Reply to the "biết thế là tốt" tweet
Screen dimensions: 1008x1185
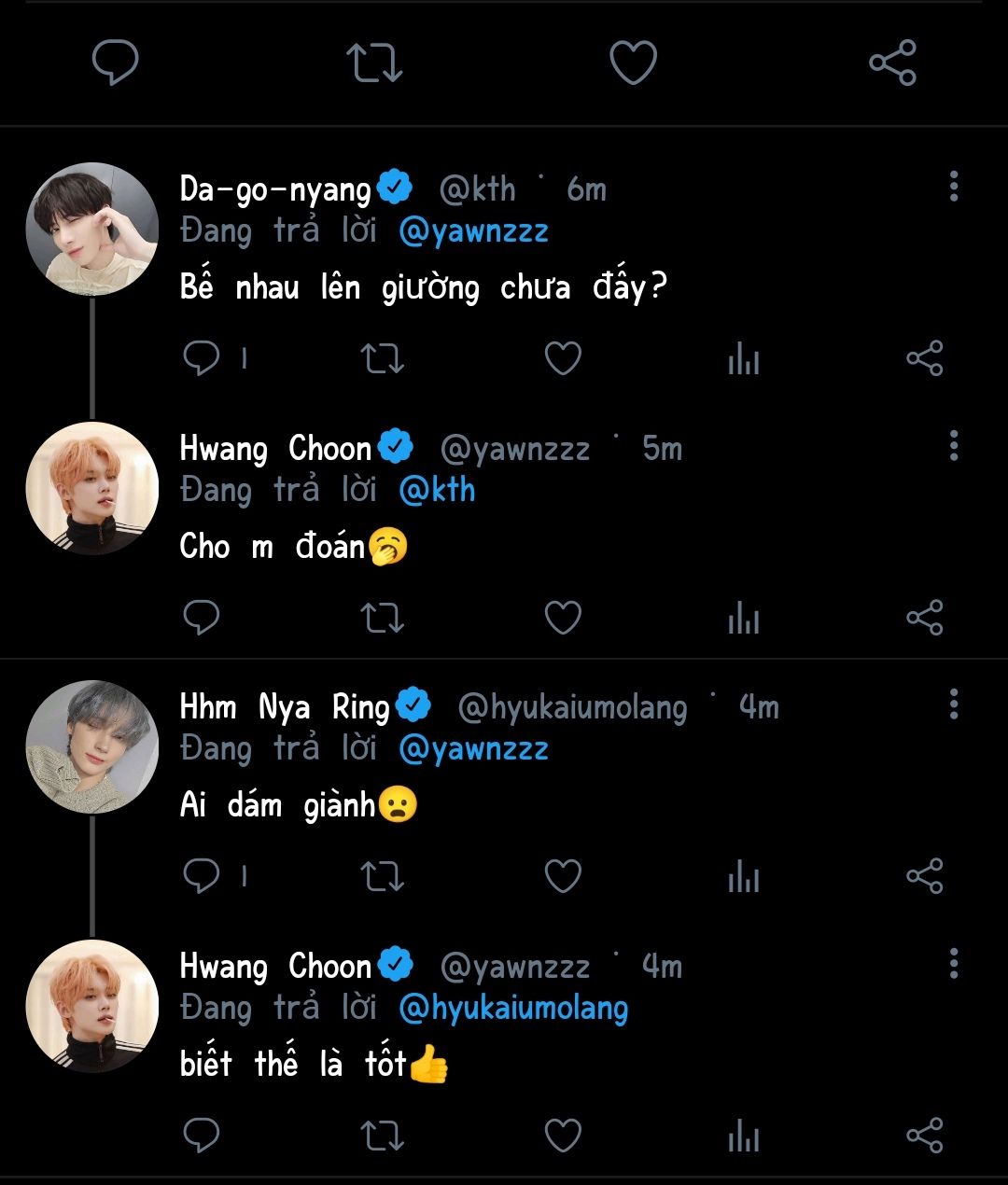click(x=202, y=1136)
